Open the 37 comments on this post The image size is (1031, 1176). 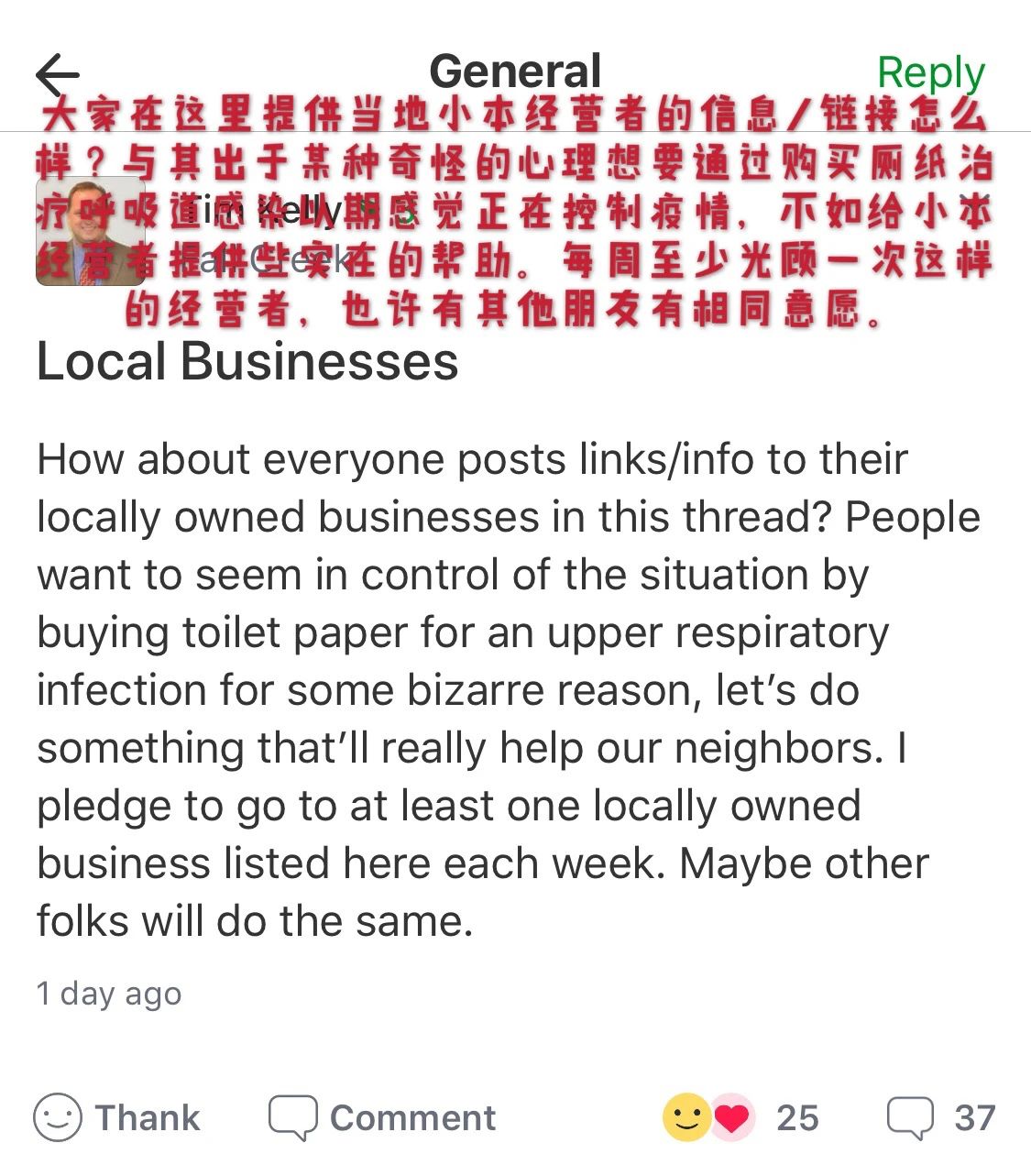940,1117
